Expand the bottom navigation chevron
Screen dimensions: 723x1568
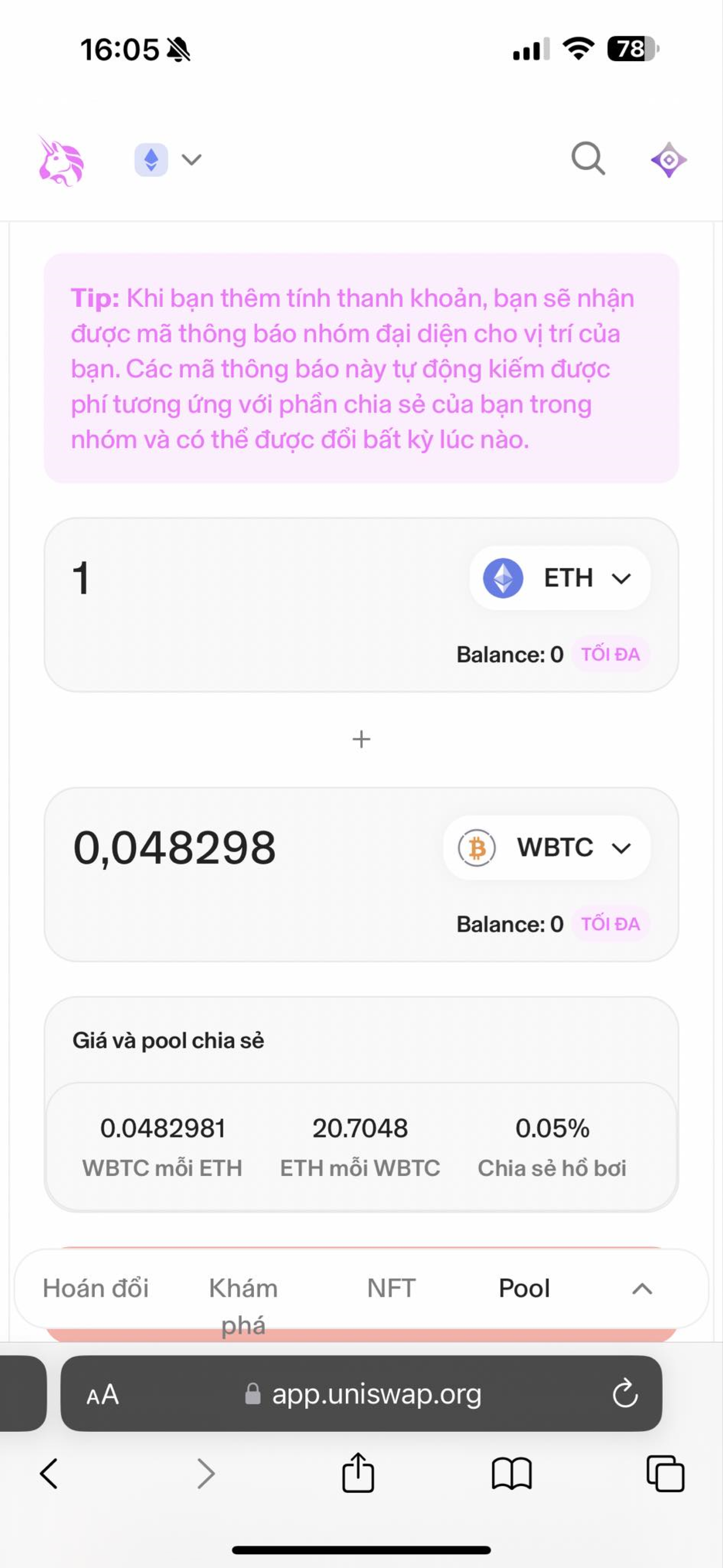tap(642, 1289)
